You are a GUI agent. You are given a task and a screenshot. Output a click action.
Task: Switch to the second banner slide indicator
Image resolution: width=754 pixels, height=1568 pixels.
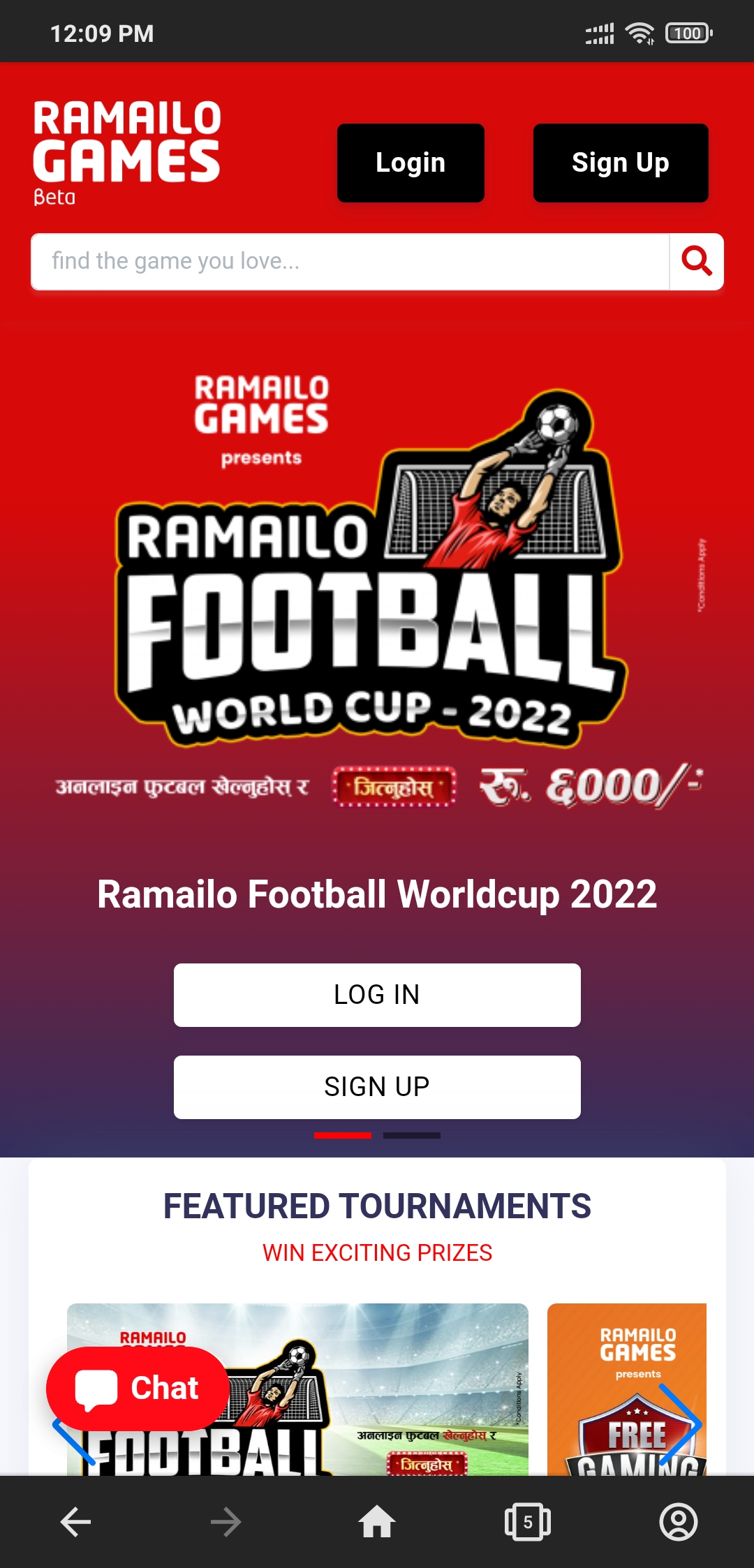(x=412, y=1136)
